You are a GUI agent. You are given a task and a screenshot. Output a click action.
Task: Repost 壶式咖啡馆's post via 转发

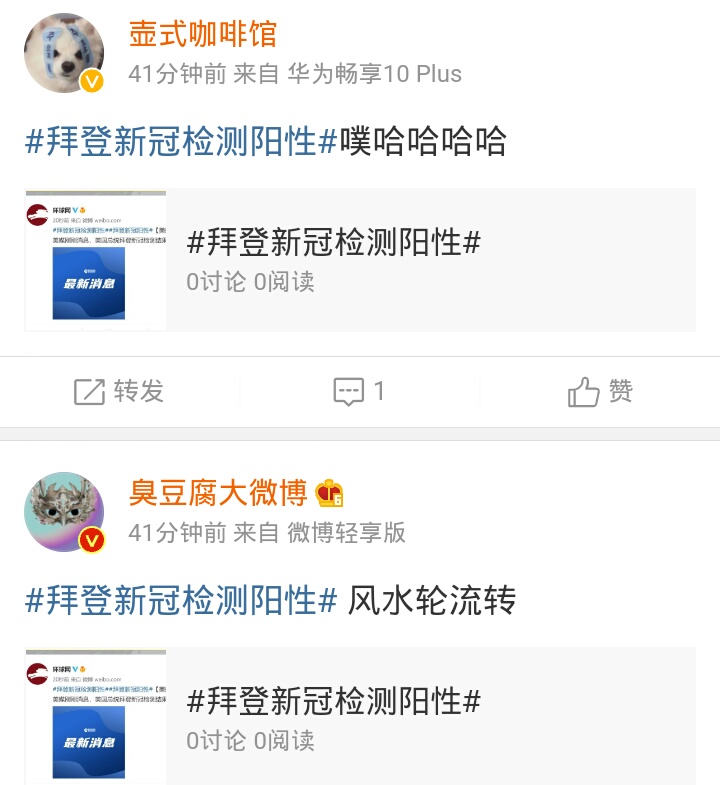coord(119,391)
